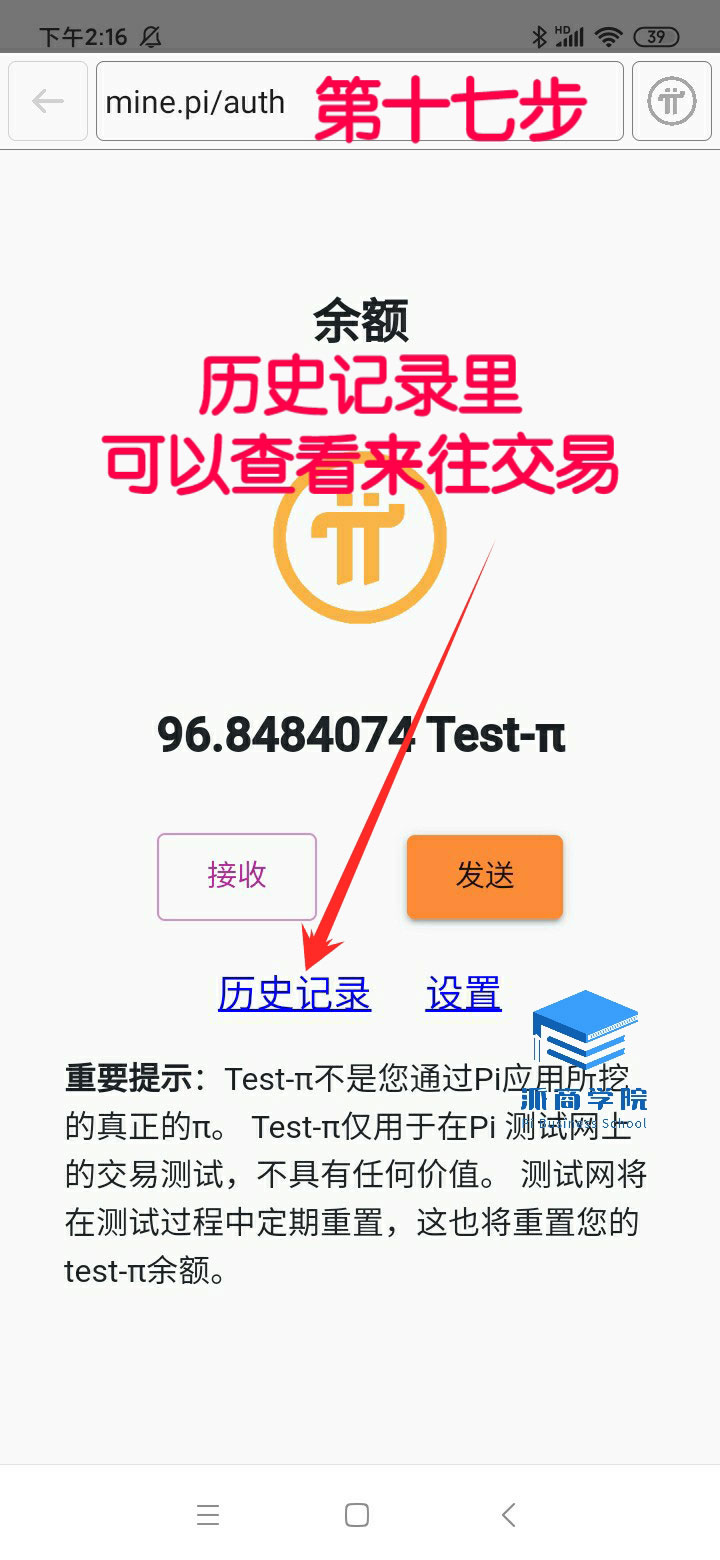The height and width of the screenshot is (1560, 720).
Task: Tap the muted notifications icon near the clock
Action: pos(150,36)
